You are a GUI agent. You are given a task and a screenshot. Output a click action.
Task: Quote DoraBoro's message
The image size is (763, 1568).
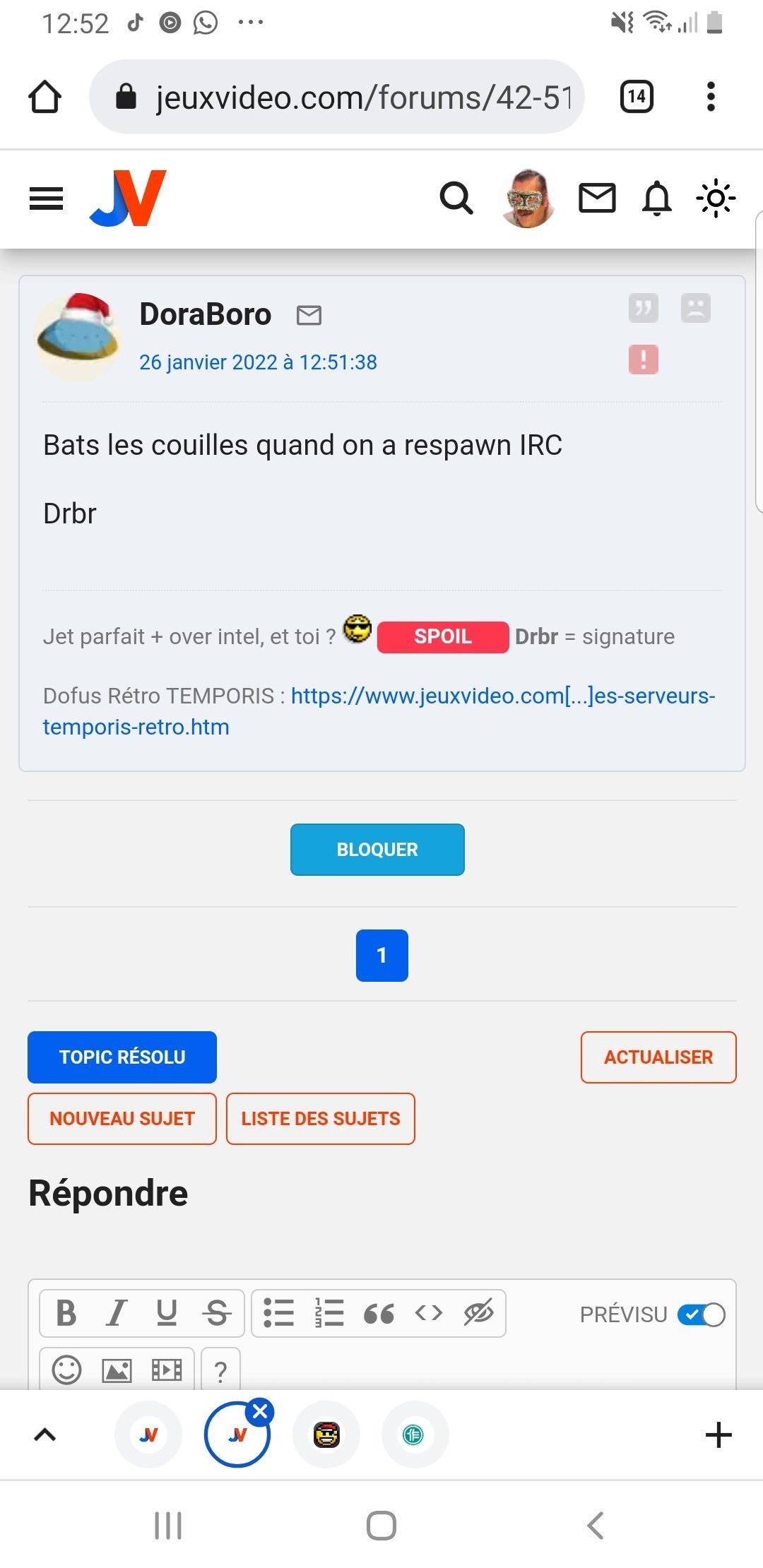[643, 308]
